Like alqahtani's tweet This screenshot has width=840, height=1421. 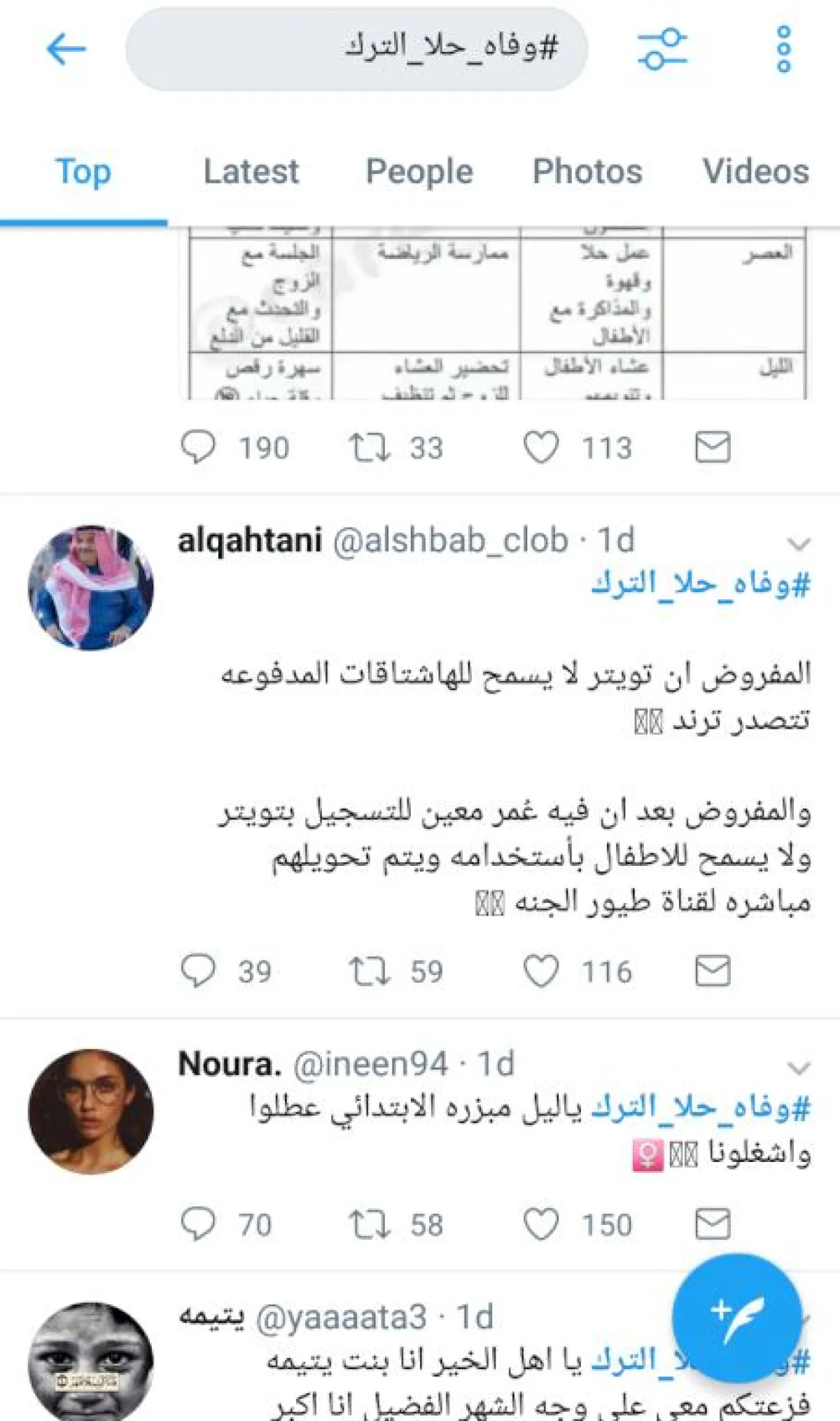(541, 972)
